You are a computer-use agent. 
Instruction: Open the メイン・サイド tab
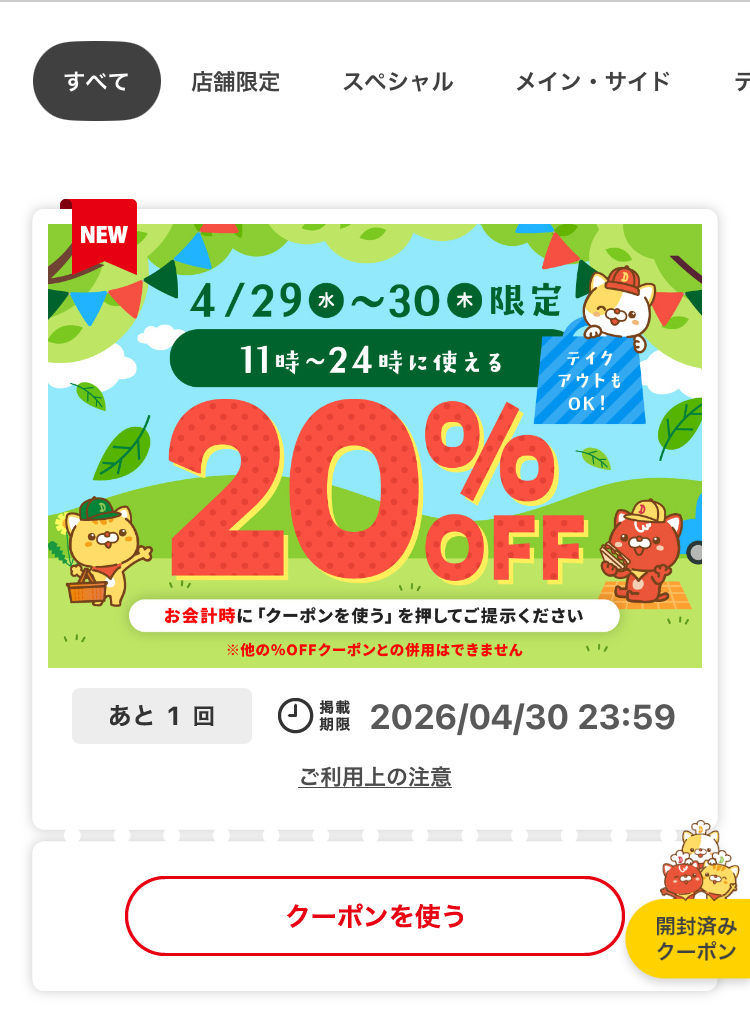(x=593, y=82)
